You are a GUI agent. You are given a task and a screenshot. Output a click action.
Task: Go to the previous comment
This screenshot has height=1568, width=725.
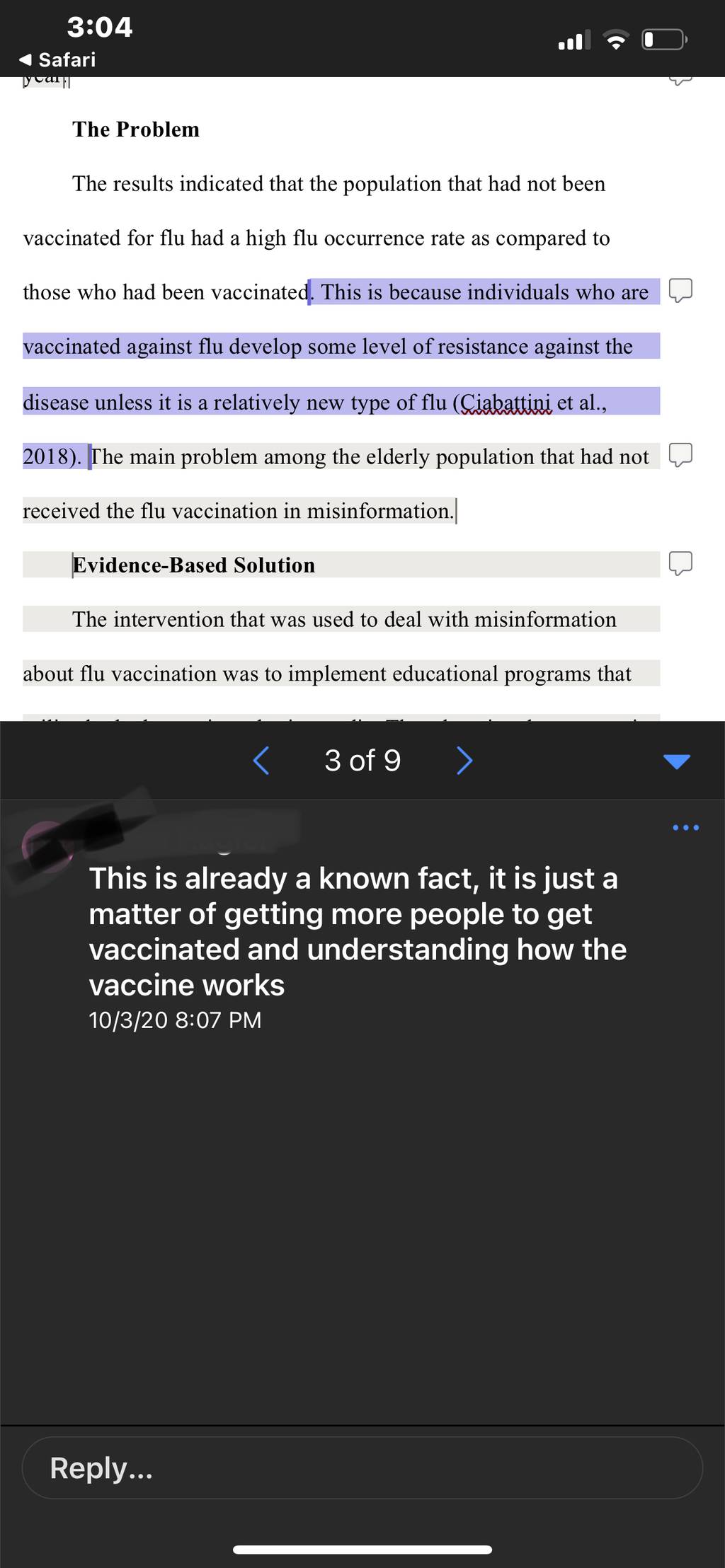[x=261, y=761]
